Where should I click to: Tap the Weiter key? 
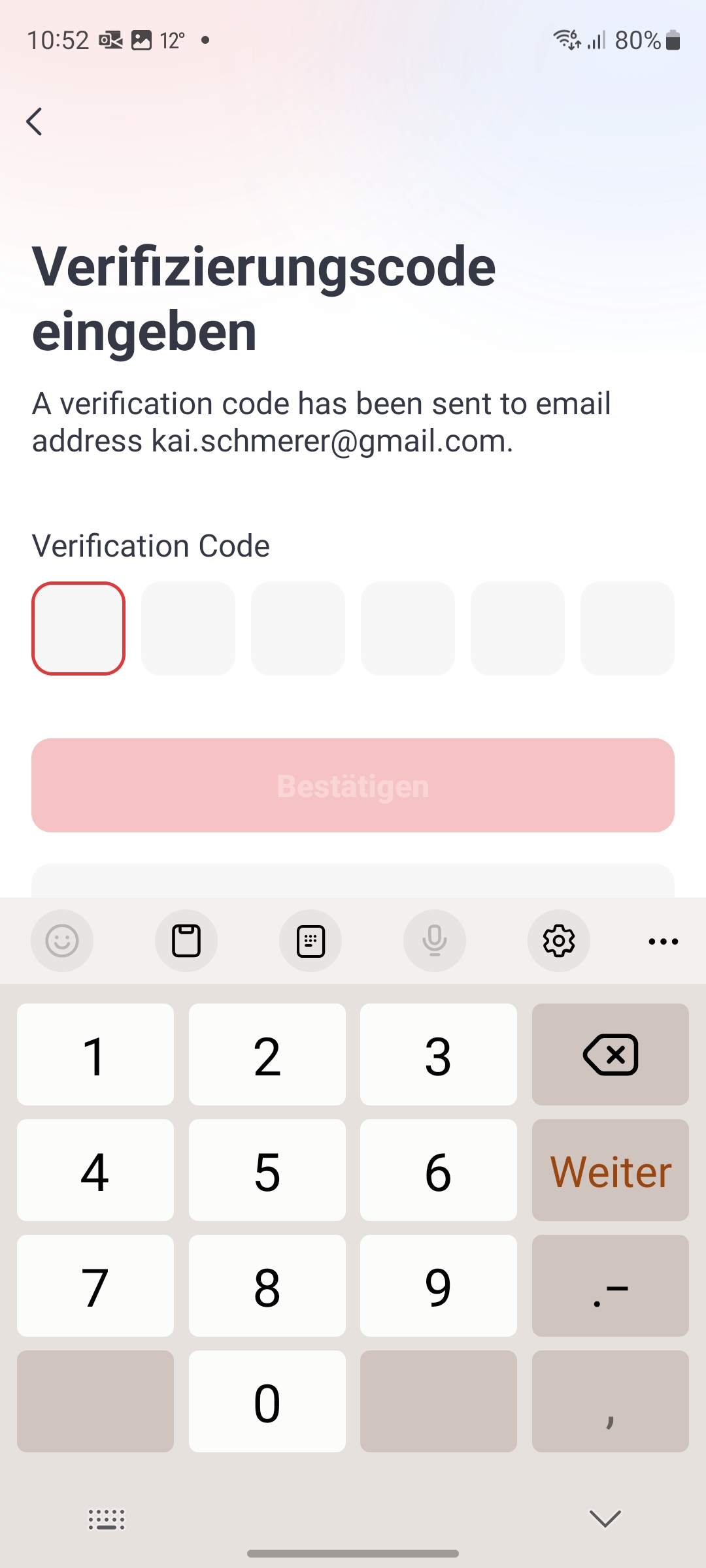(x=610, y=1170)
